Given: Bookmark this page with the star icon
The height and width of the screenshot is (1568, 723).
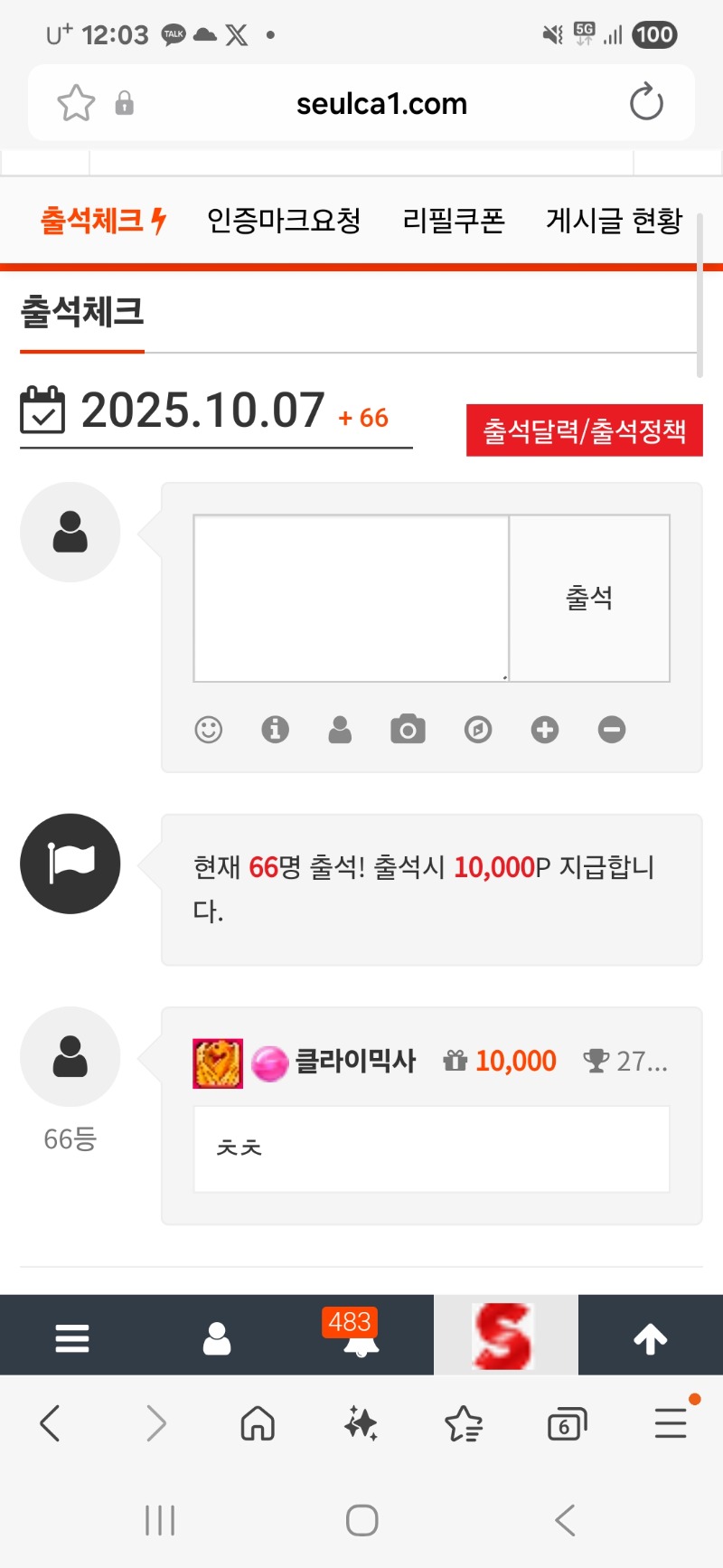Looking at the screenshot, I should (76, 103).
